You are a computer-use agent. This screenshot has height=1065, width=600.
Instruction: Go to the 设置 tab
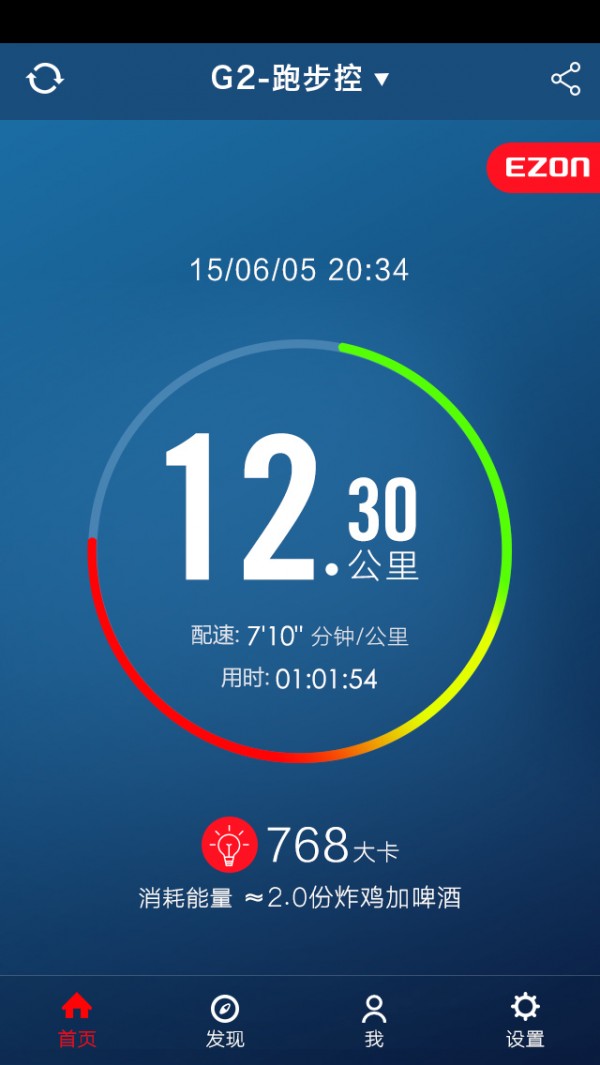point(525,1020)
